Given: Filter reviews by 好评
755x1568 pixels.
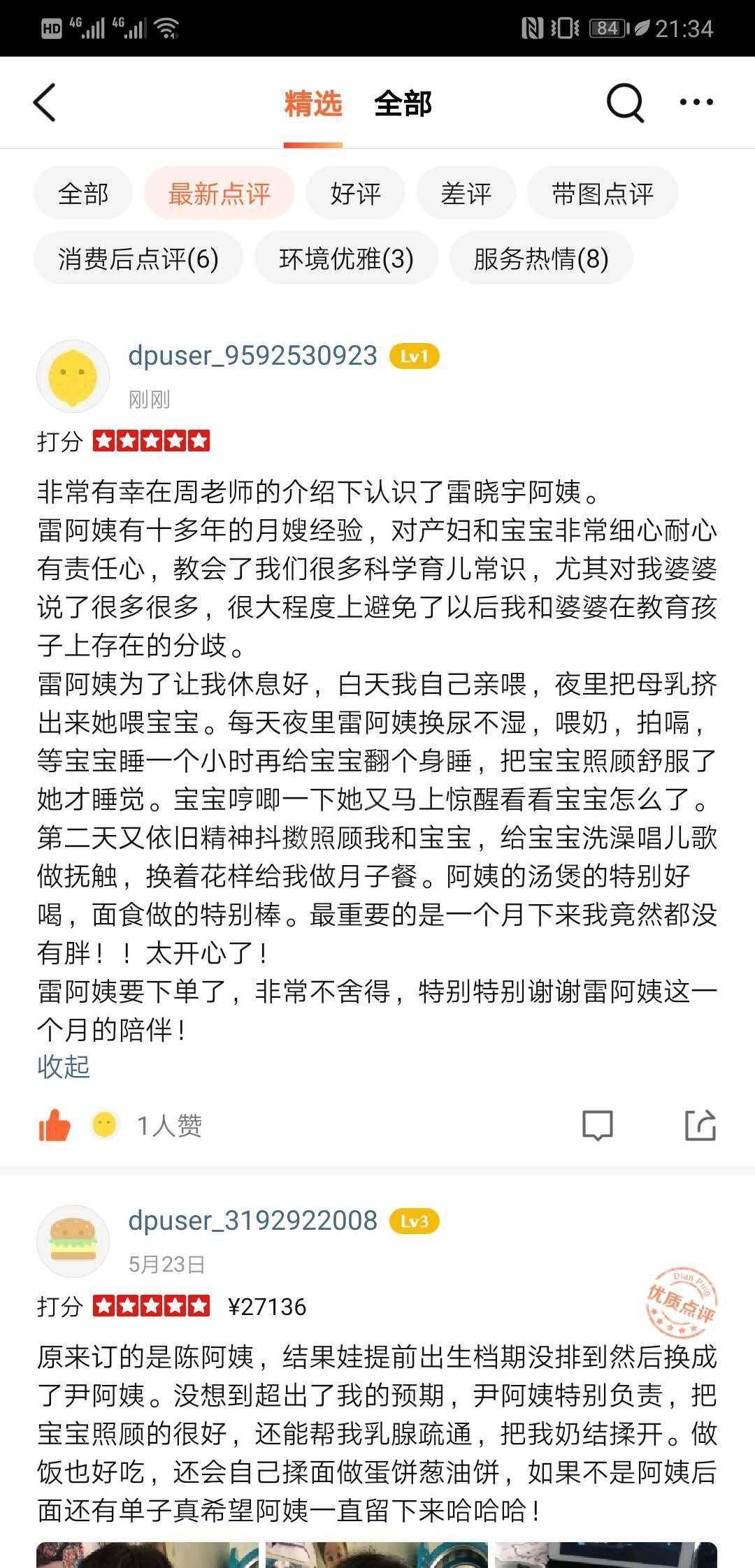Looking at the screenshot, I should point(355,194).
